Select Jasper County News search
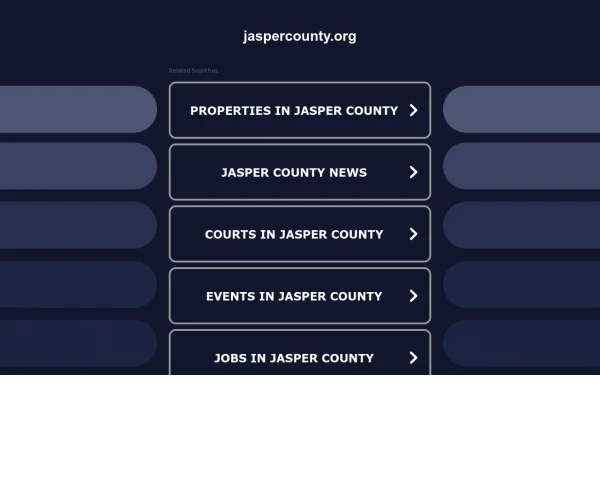The height and width of the screenshot is (480, 600). pos(299,172)
